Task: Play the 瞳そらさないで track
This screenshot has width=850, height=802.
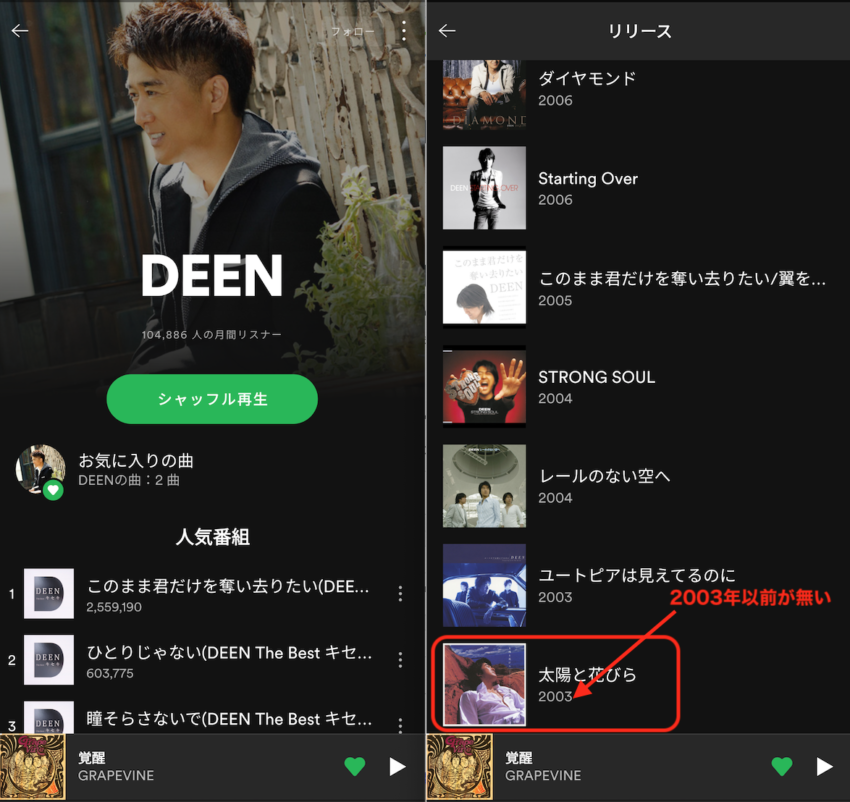Action: coord(228,718)
